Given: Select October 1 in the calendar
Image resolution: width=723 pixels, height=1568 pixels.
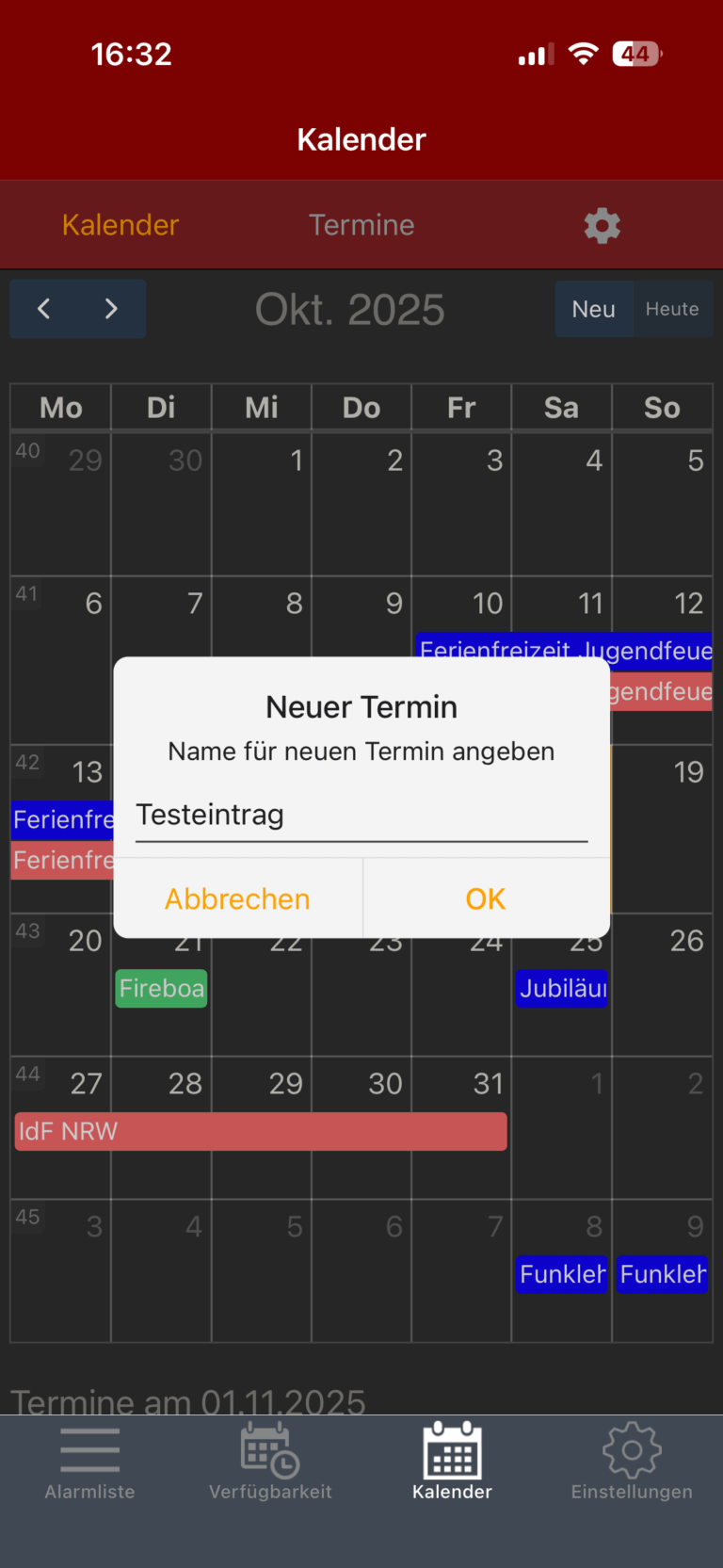Looking at the screenshot, I should click(x=262, y=504).
